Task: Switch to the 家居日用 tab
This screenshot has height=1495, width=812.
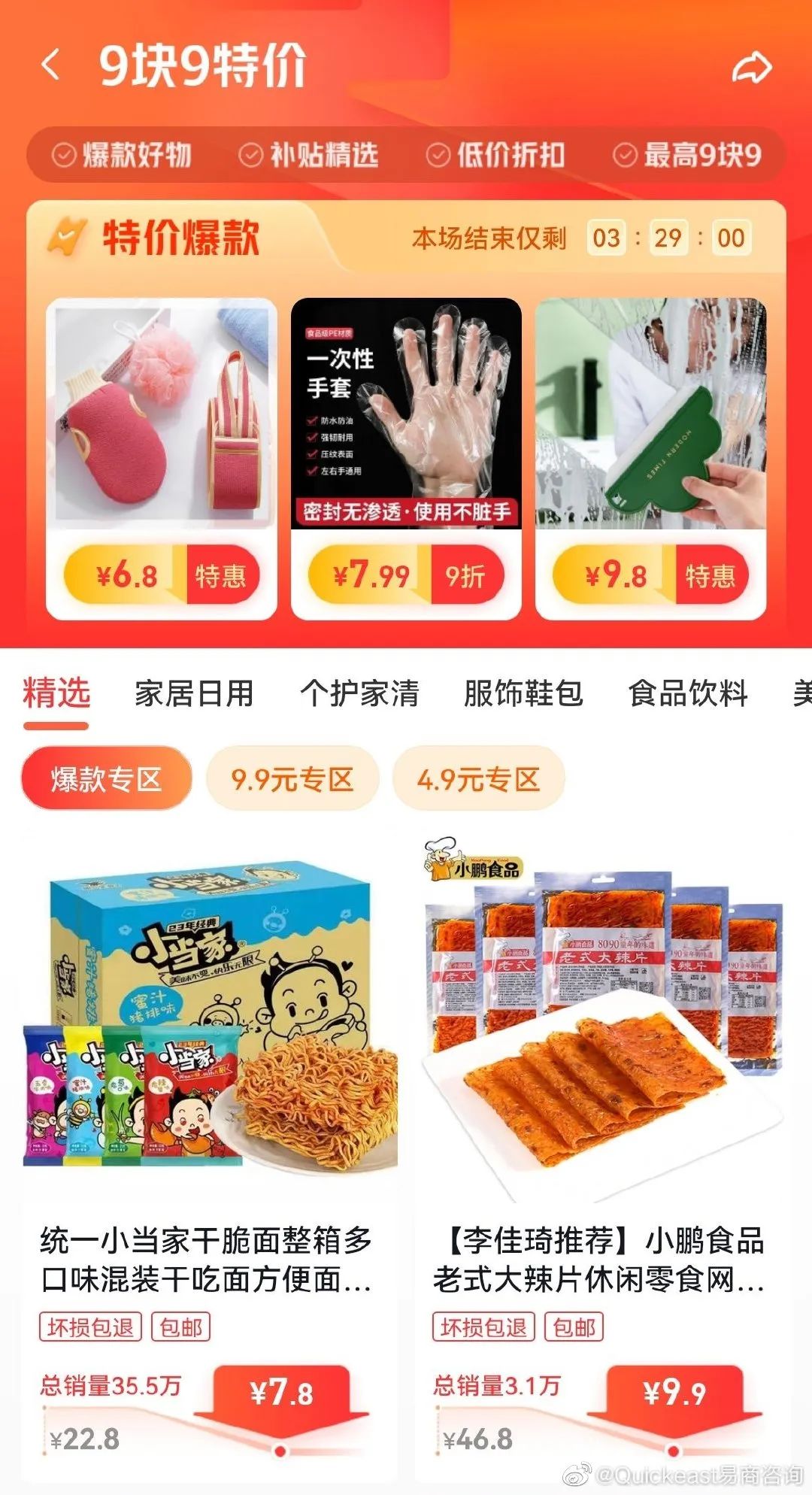Action: coord(194,693)
